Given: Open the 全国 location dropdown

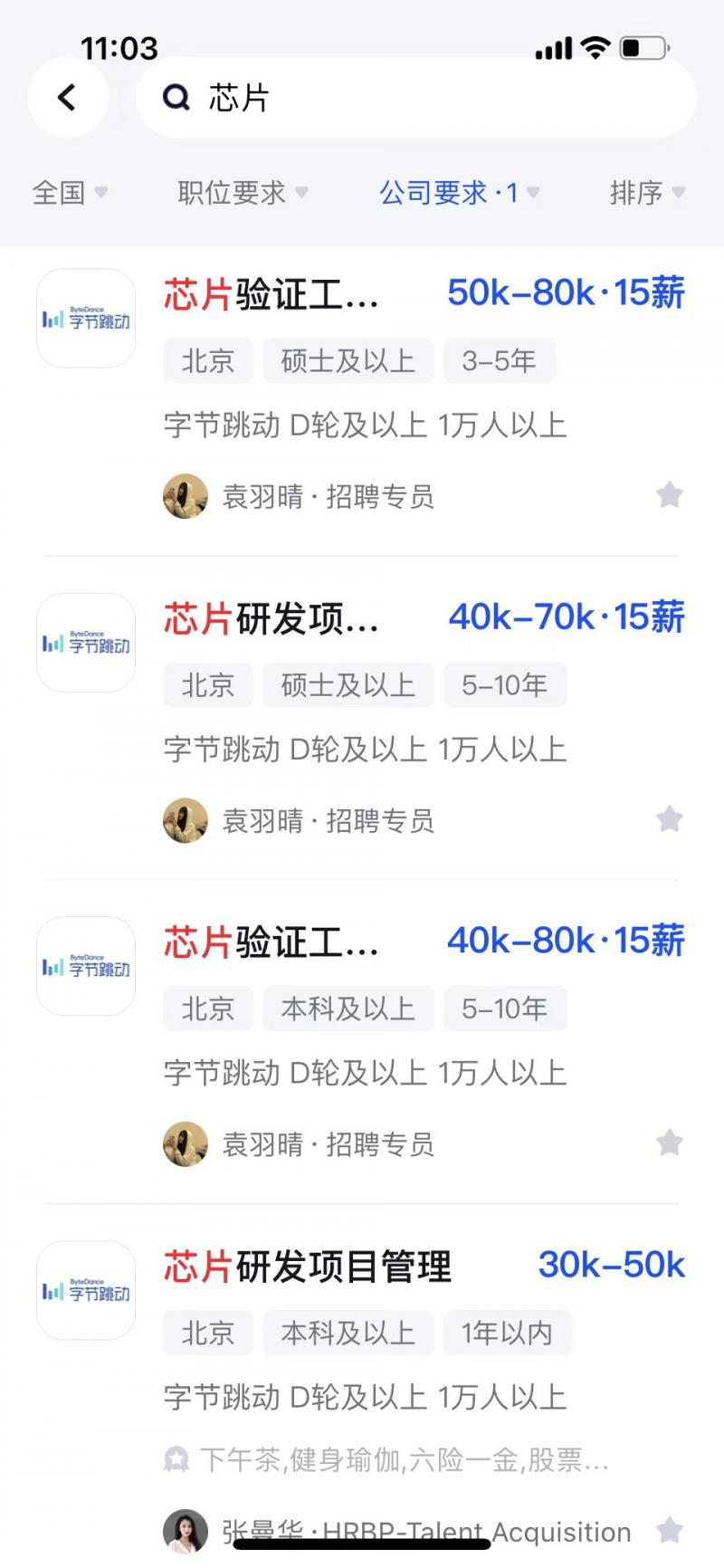Looking at the screenshot, I should [71, 192].
